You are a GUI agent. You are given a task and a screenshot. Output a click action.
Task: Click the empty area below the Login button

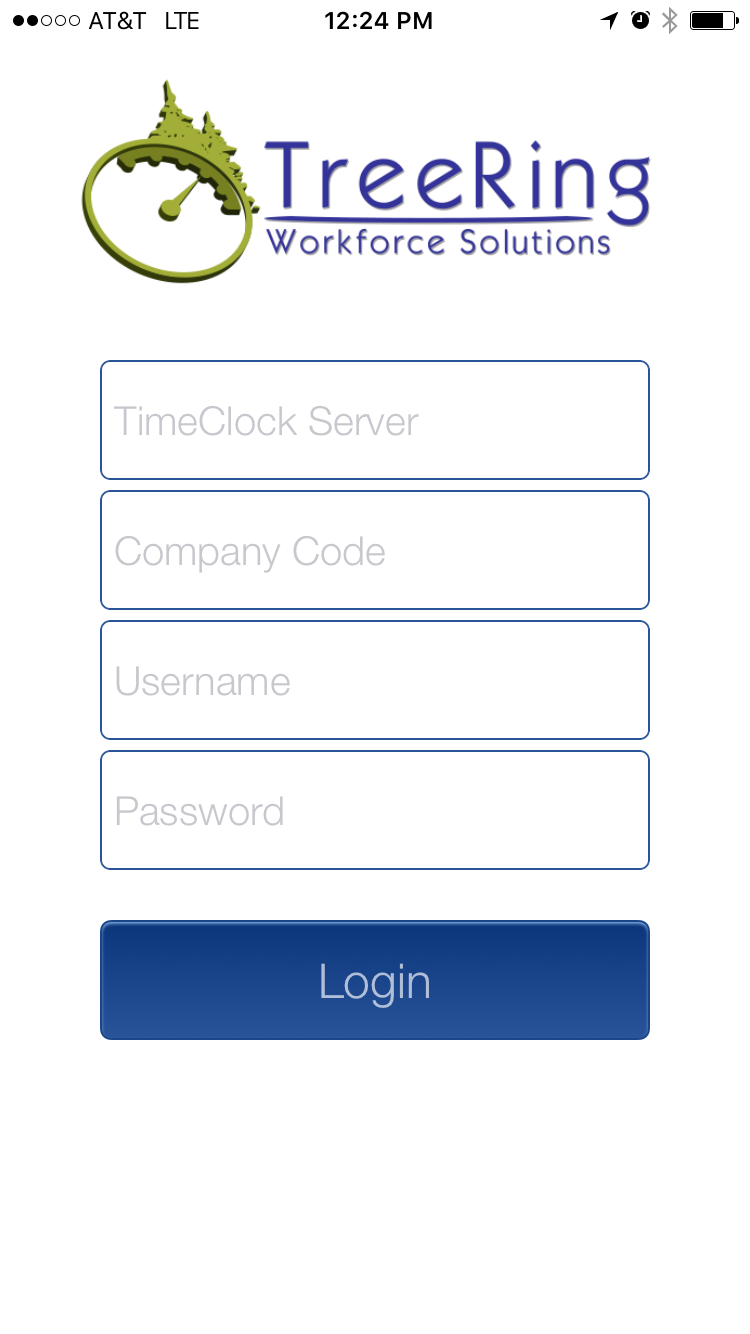pyautogui.click(x=375, y=1180)
